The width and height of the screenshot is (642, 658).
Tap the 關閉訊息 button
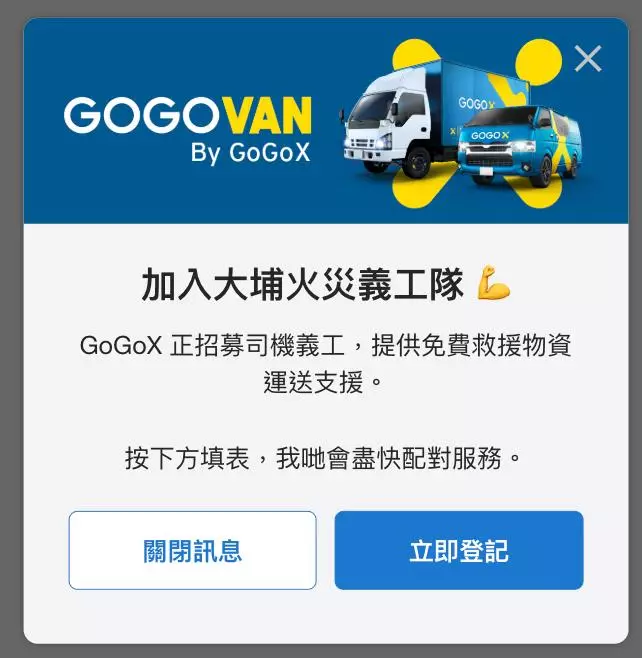tap(192, 551)
